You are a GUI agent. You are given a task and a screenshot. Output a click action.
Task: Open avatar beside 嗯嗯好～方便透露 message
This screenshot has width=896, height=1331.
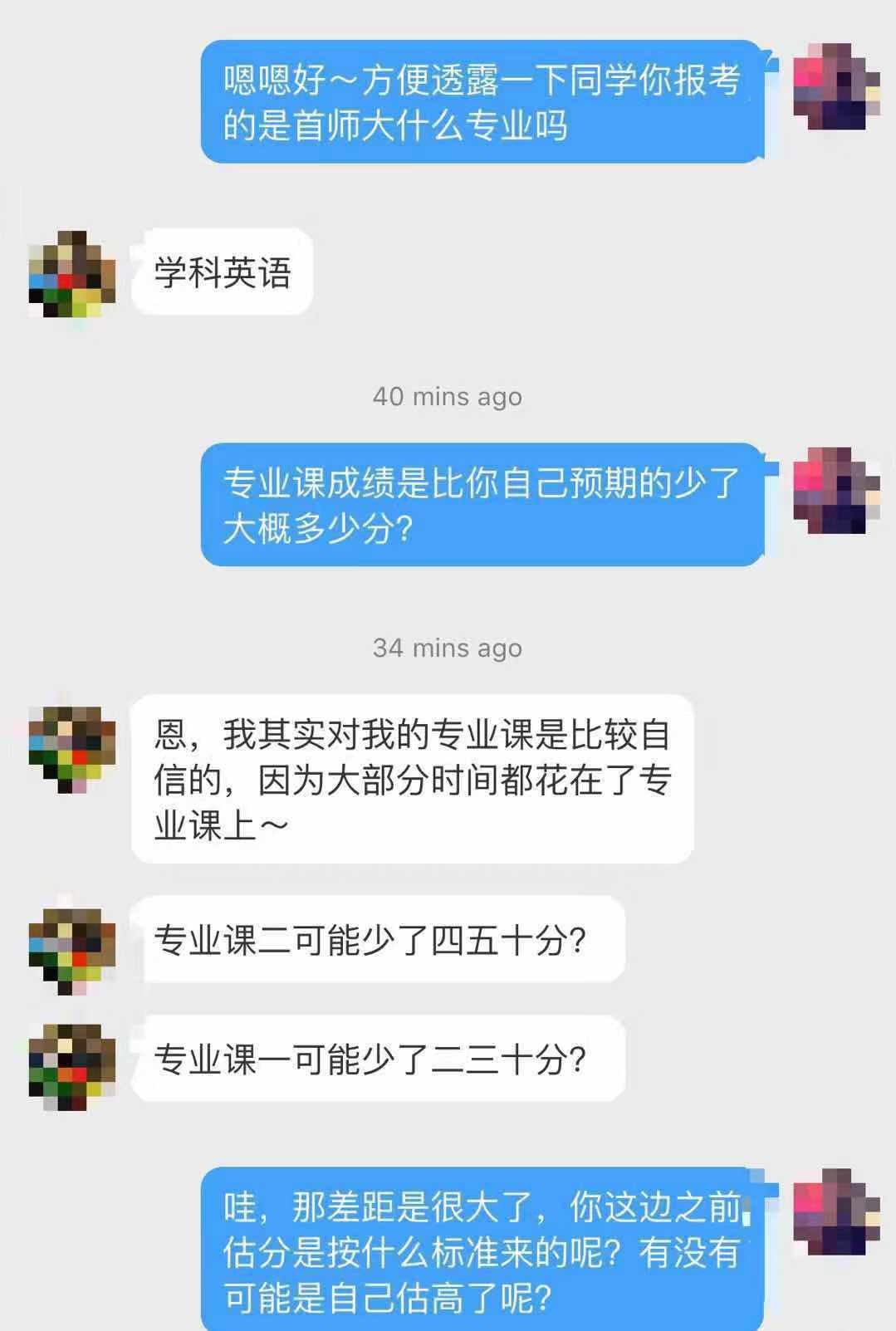click(x=836, y=86)
